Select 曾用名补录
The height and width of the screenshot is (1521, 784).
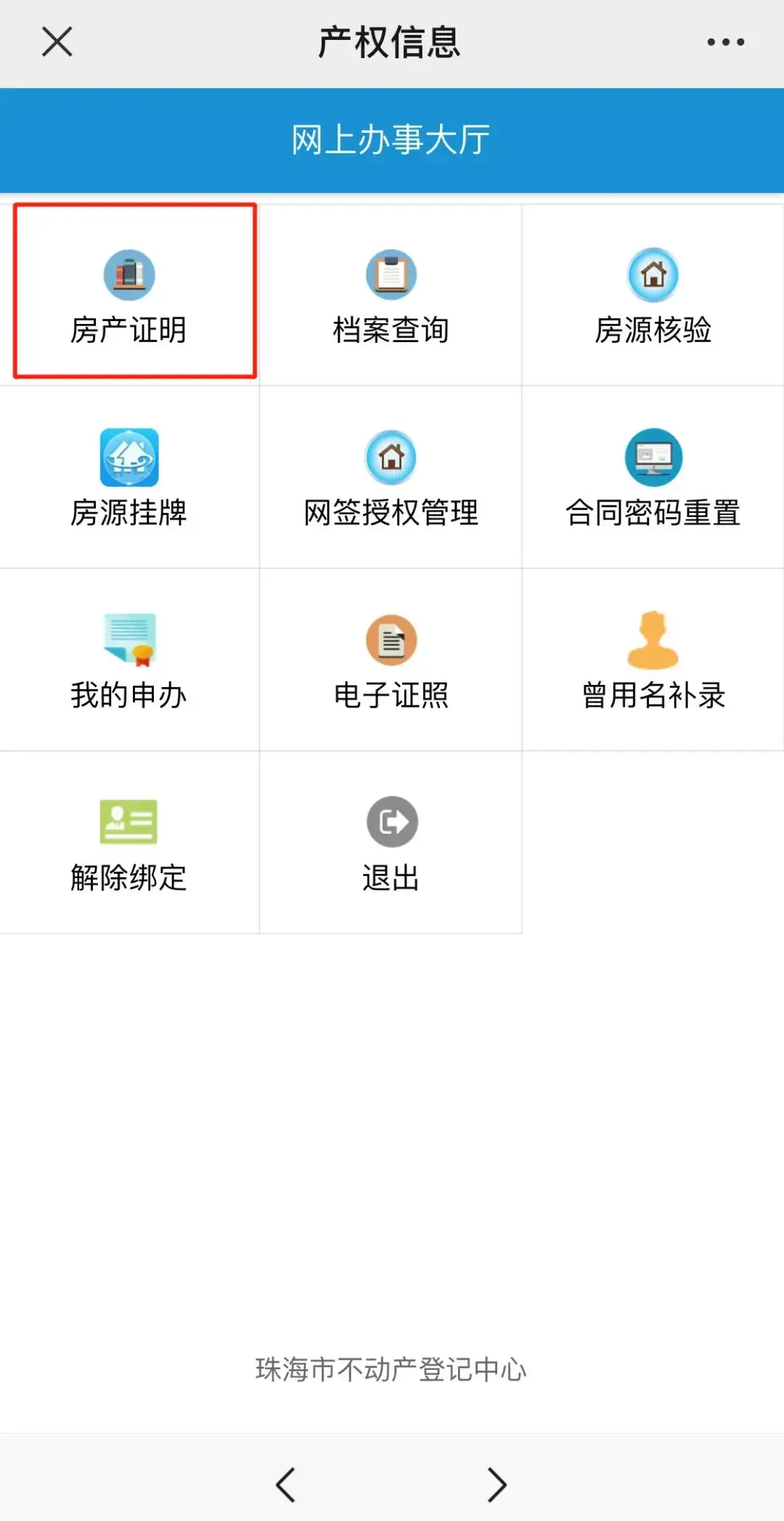[653, 660]
